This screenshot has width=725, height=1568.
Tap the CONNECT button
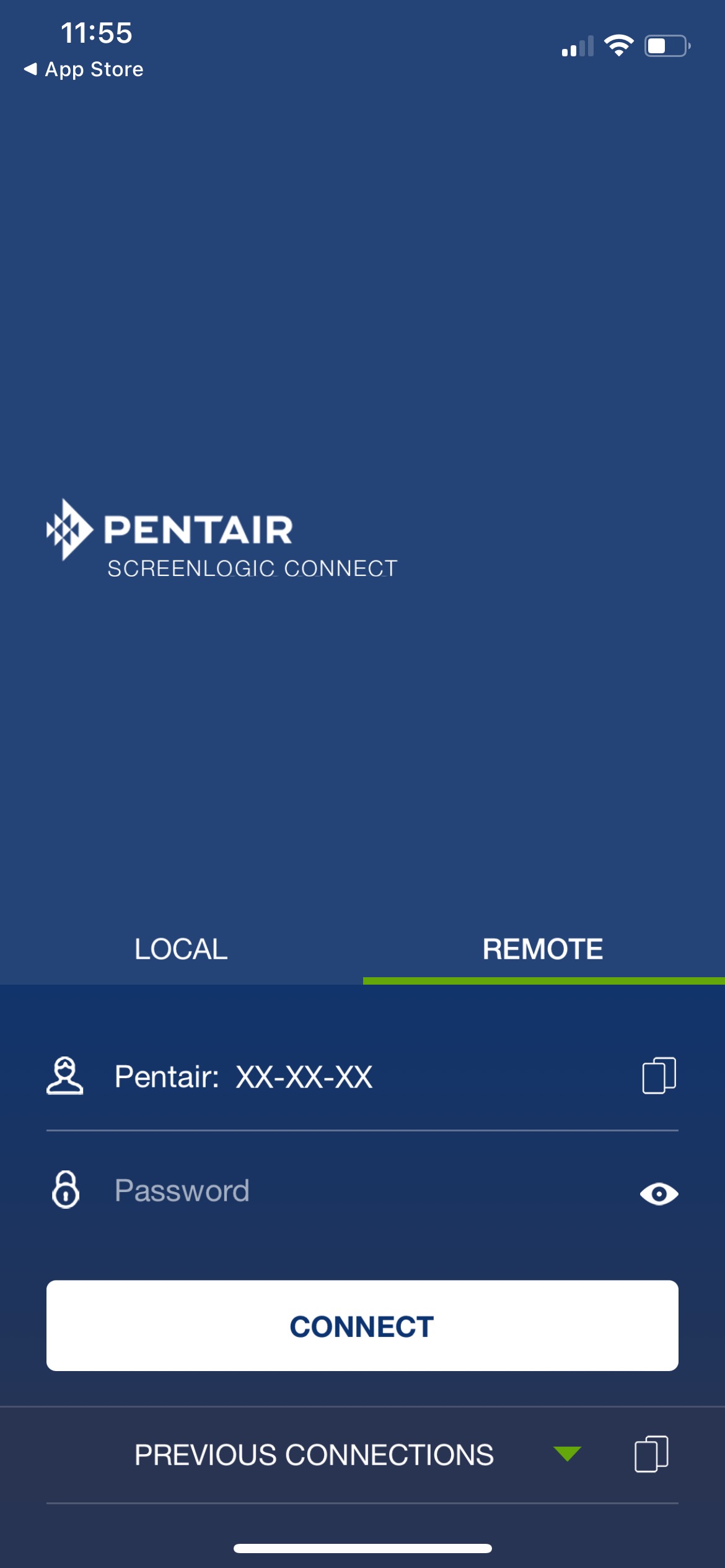tap(362, 1326)
